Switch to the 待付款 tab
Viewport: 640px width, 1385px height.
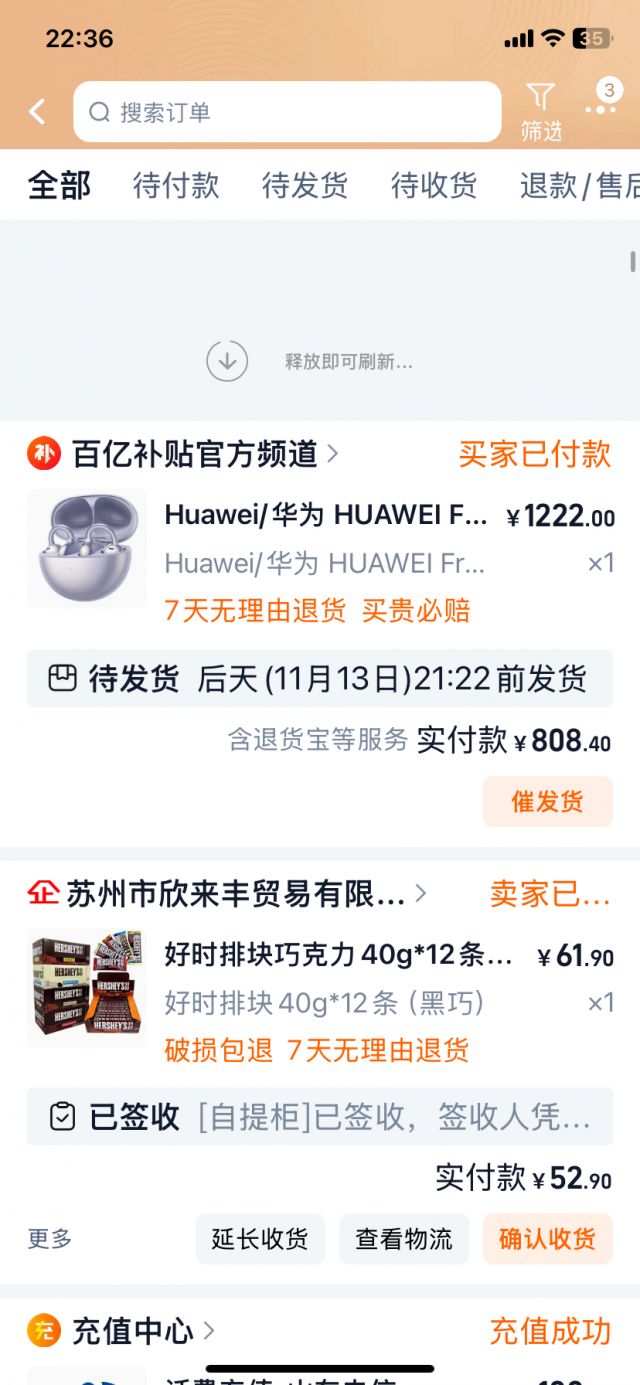(176, 185)
